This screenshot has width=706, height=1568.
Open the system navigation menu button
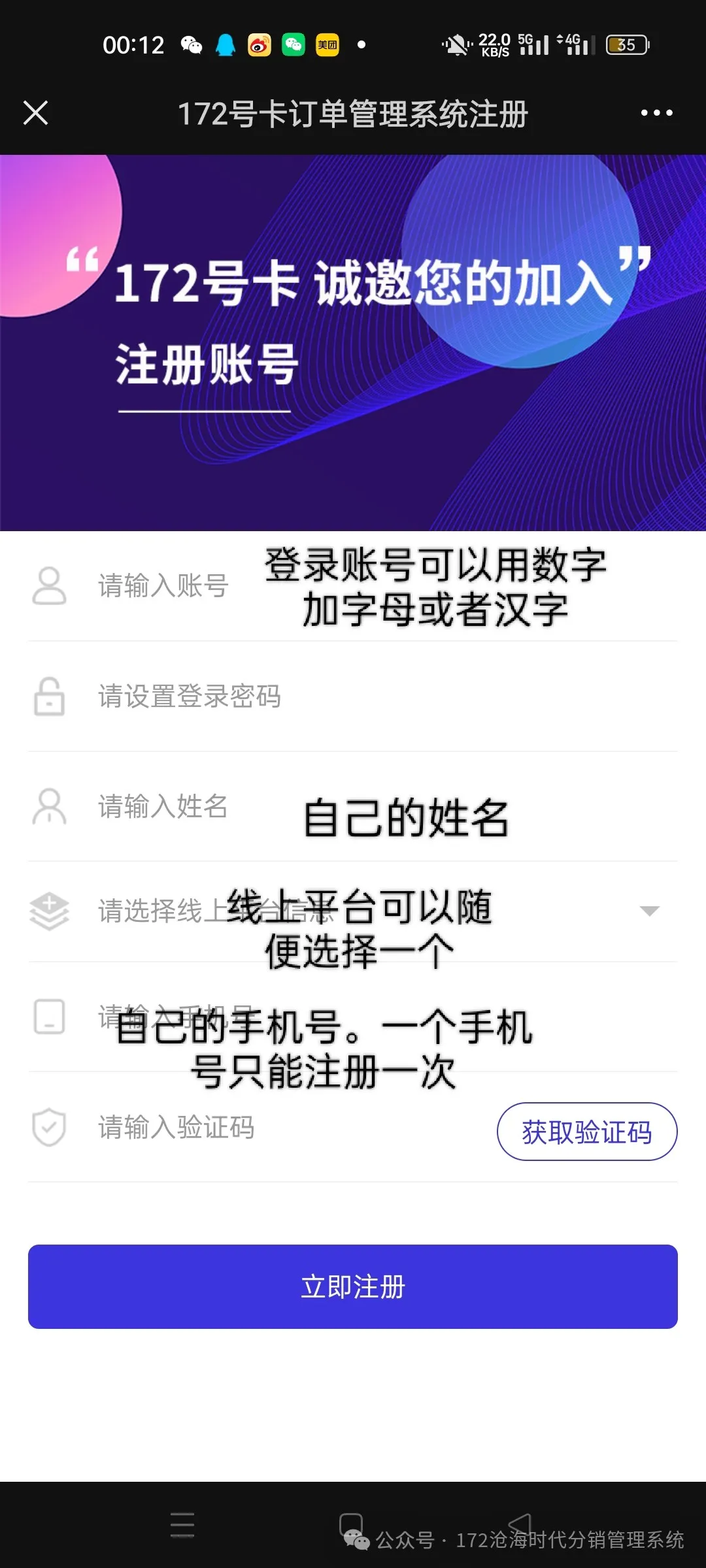tap(182, 1525)
